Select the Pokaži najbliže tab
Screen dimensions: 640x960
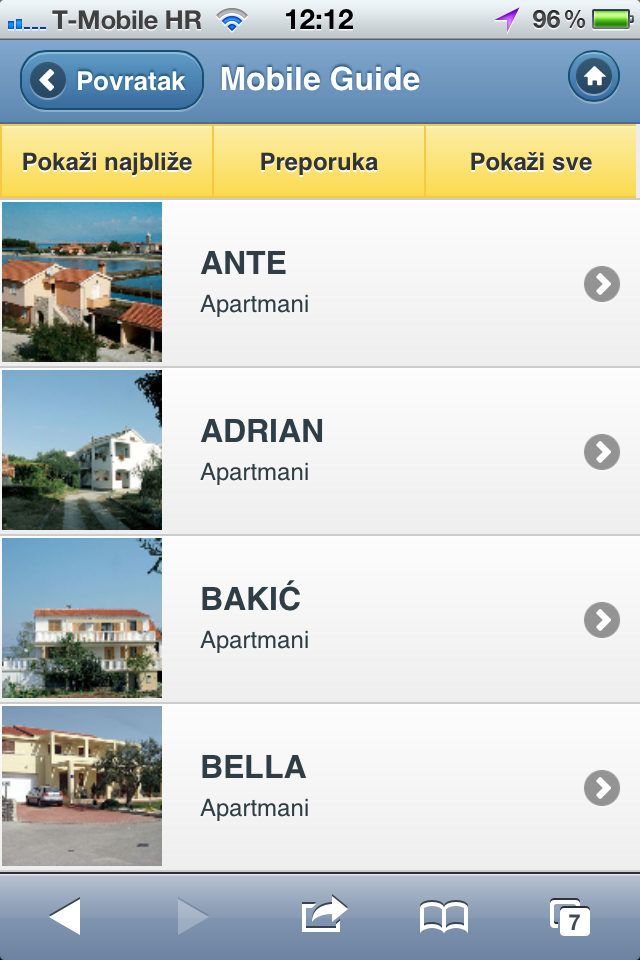point(107,162)
